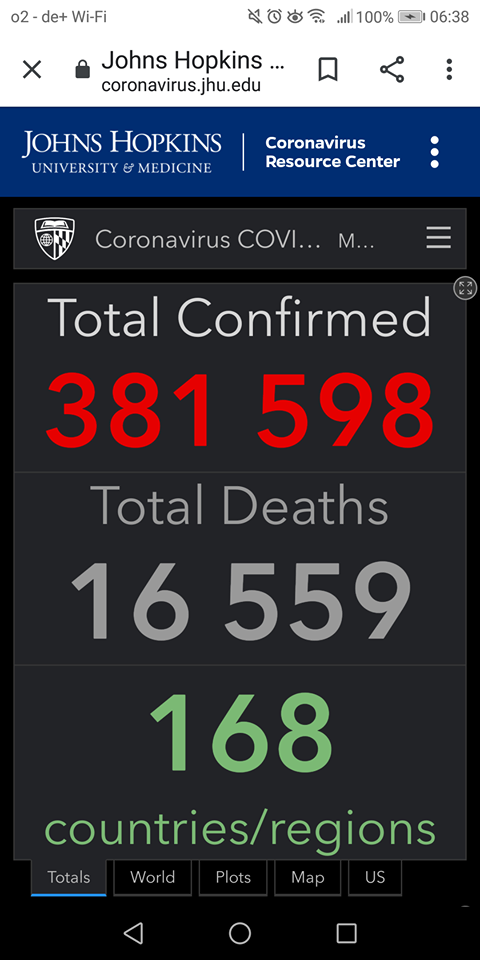Open the dashboard hamburger menu
The image size is (480, 960).
click(438, 238)
